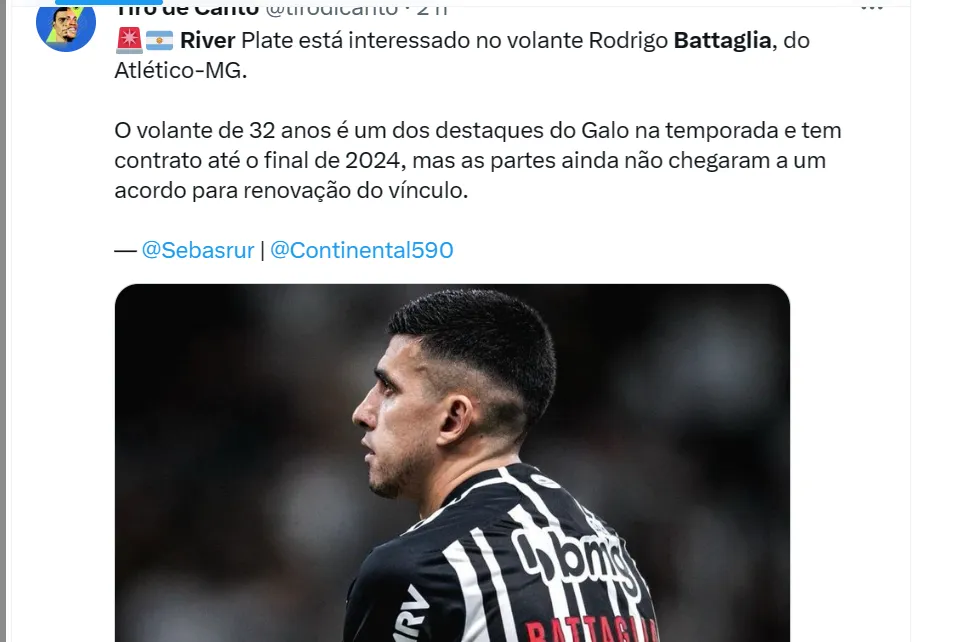This screenshot has height=642, width=953.
Task: Open the @Continental590 mention link
Action: click(361, 250)
